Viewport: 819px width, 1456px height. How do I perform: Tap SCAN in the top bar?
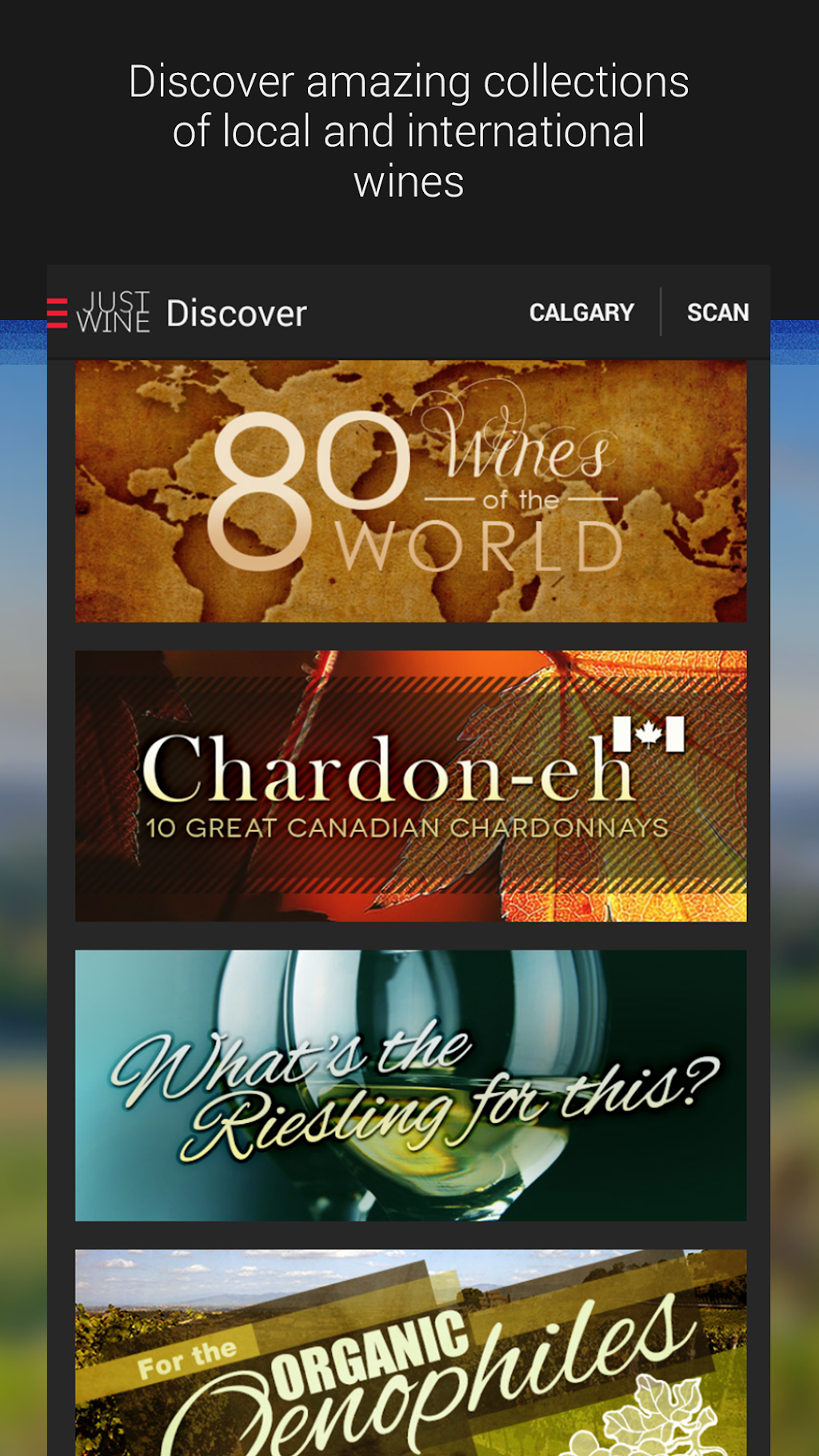717,312
